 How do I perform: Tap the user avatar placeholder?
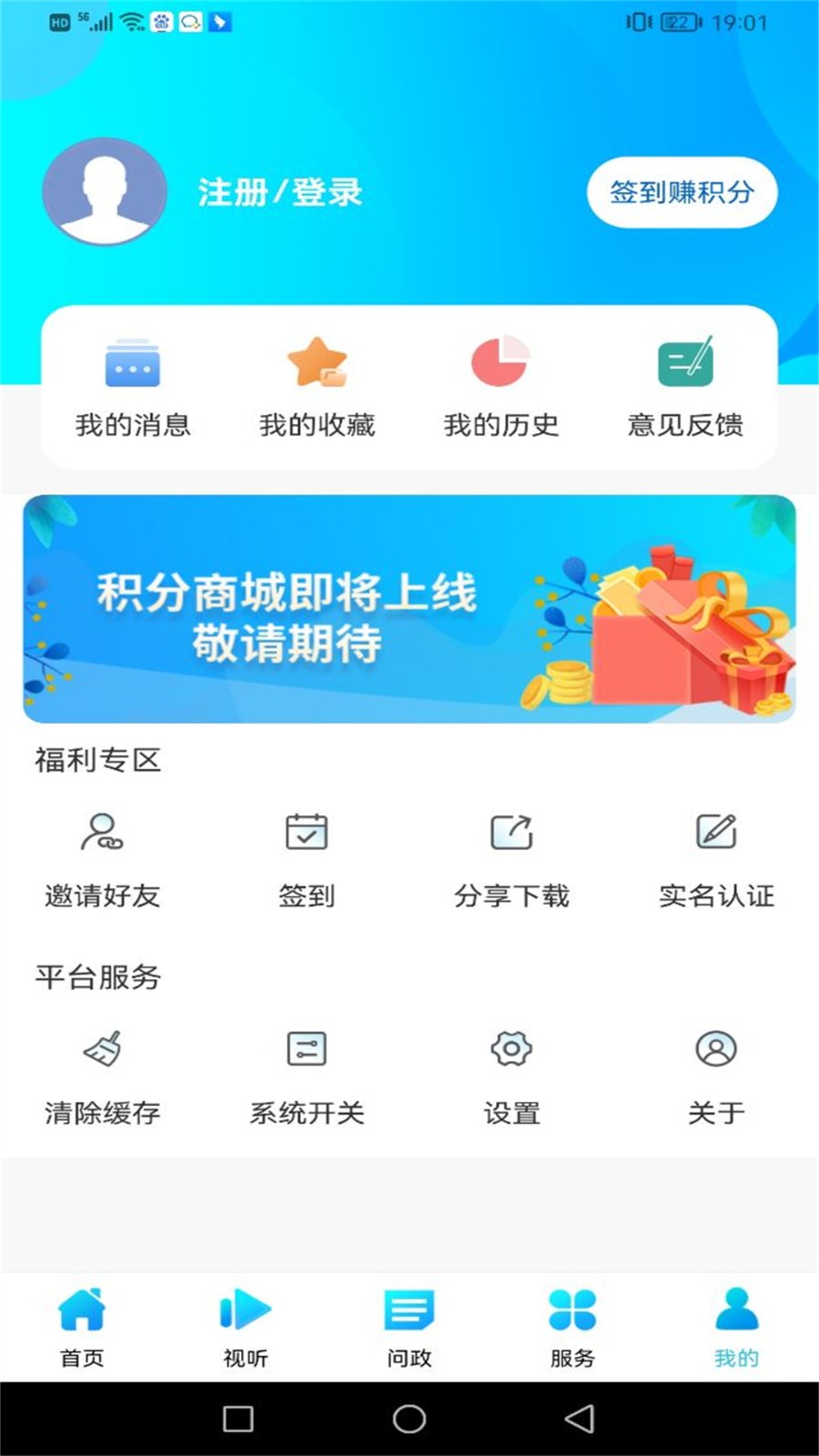pyautogui.click(x=106, y=191)
